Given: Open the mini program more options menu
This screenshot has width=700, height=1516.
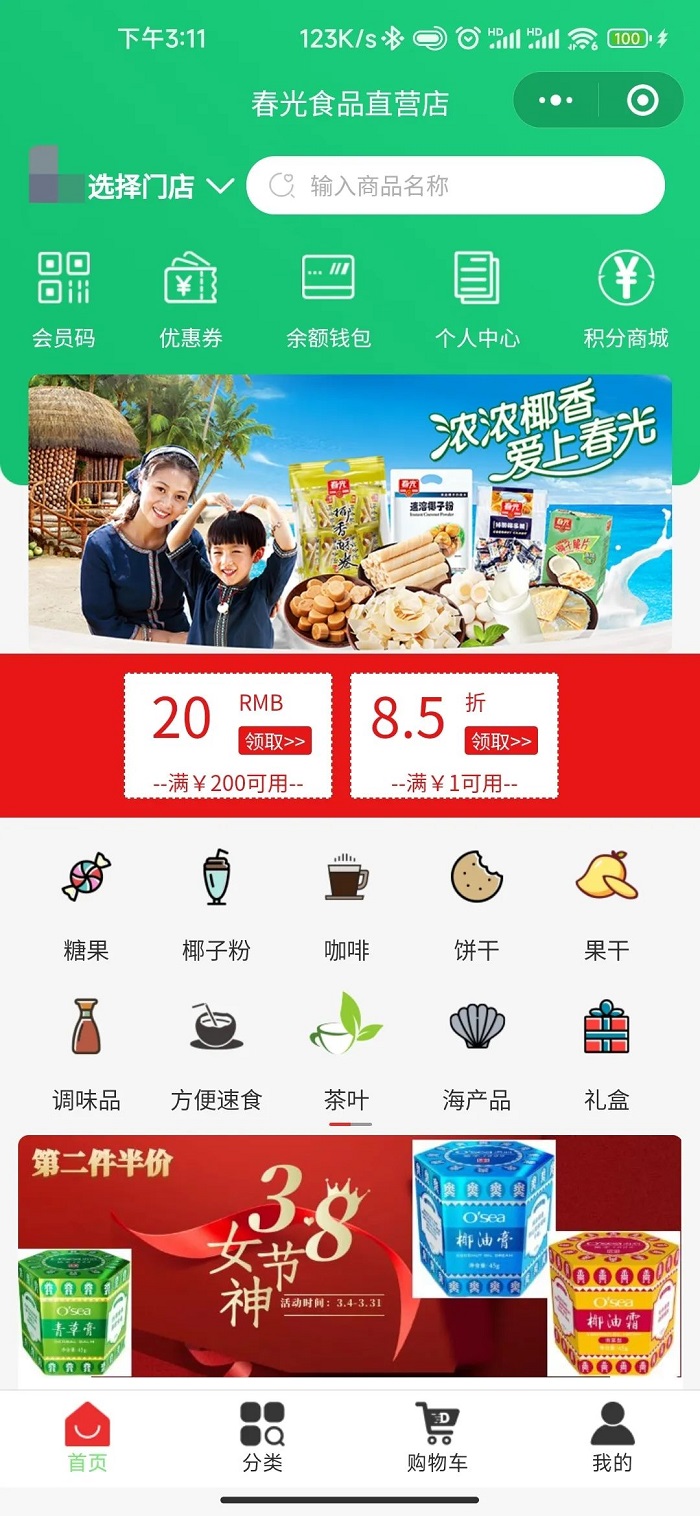Looking at the screenshot, I should (556, 100).
